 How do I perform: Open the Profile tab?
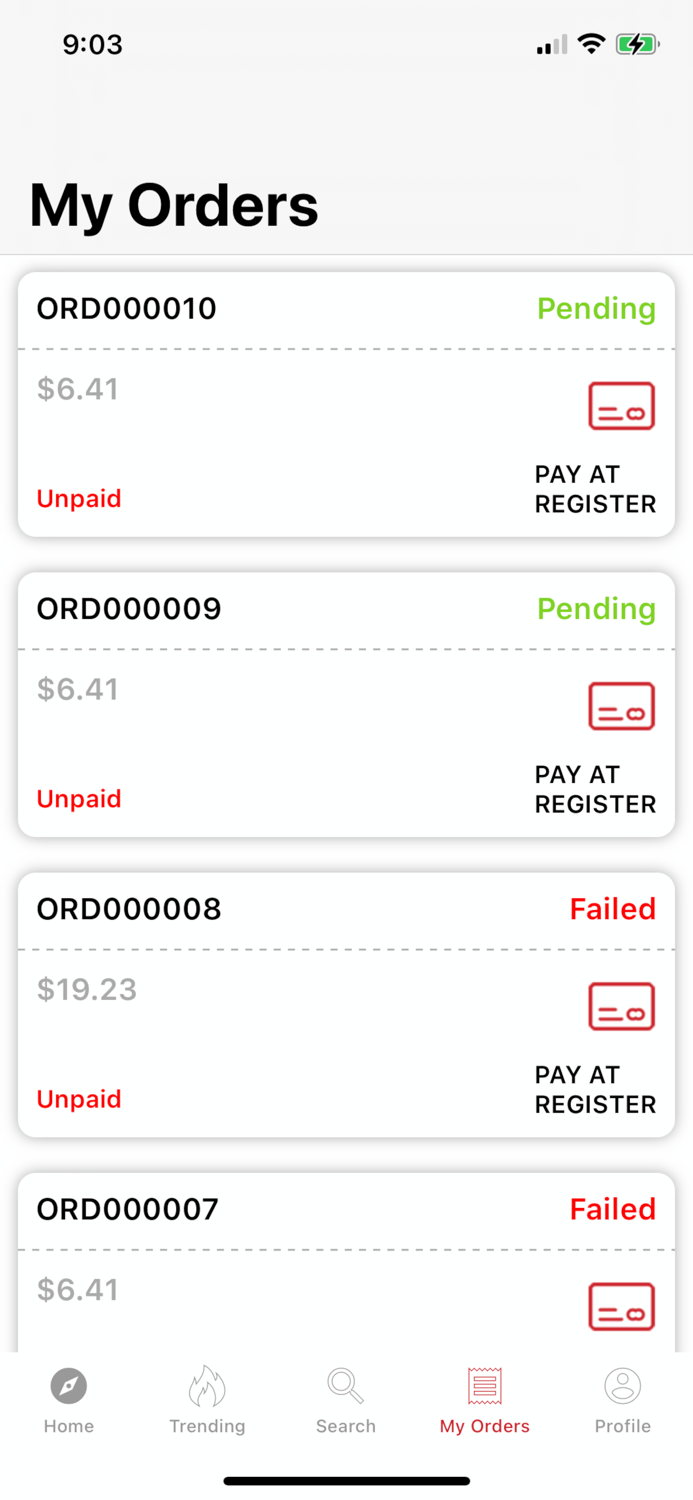622,1400
